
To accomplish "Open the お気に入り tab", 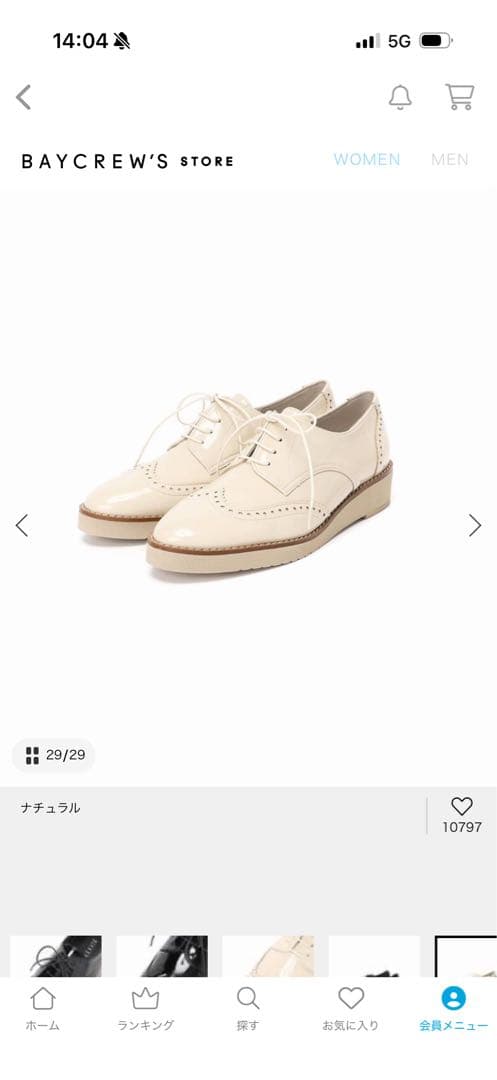I will tap(350, 1008).
